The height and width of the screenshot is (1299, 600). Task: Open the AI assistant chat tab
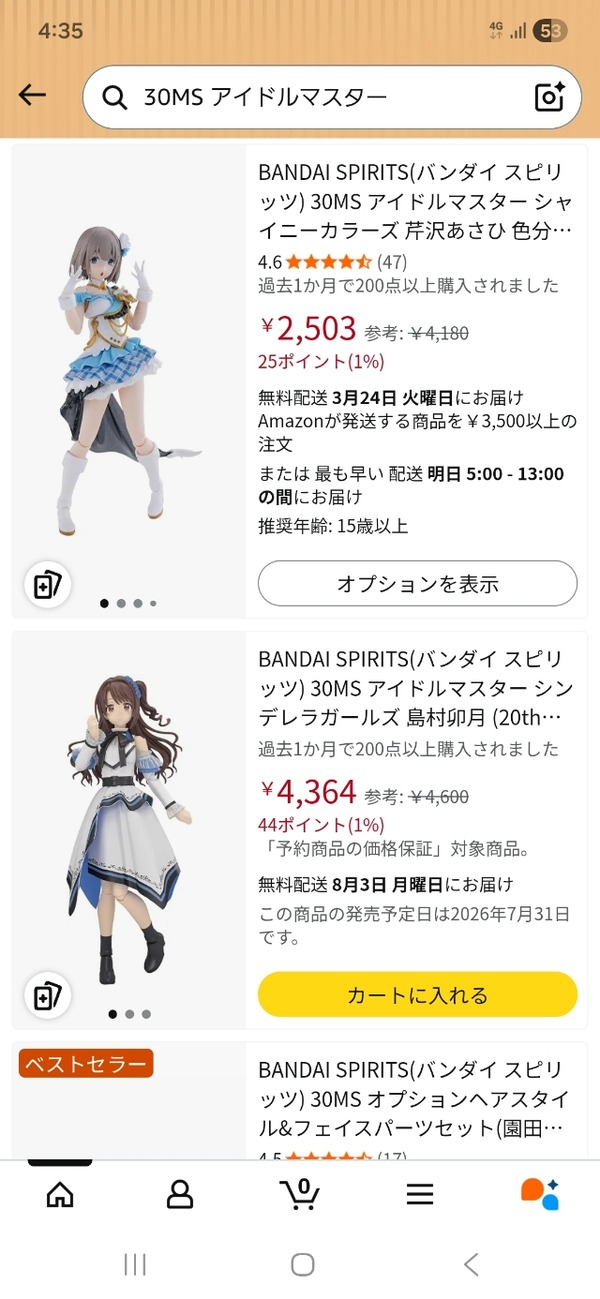539,1194
